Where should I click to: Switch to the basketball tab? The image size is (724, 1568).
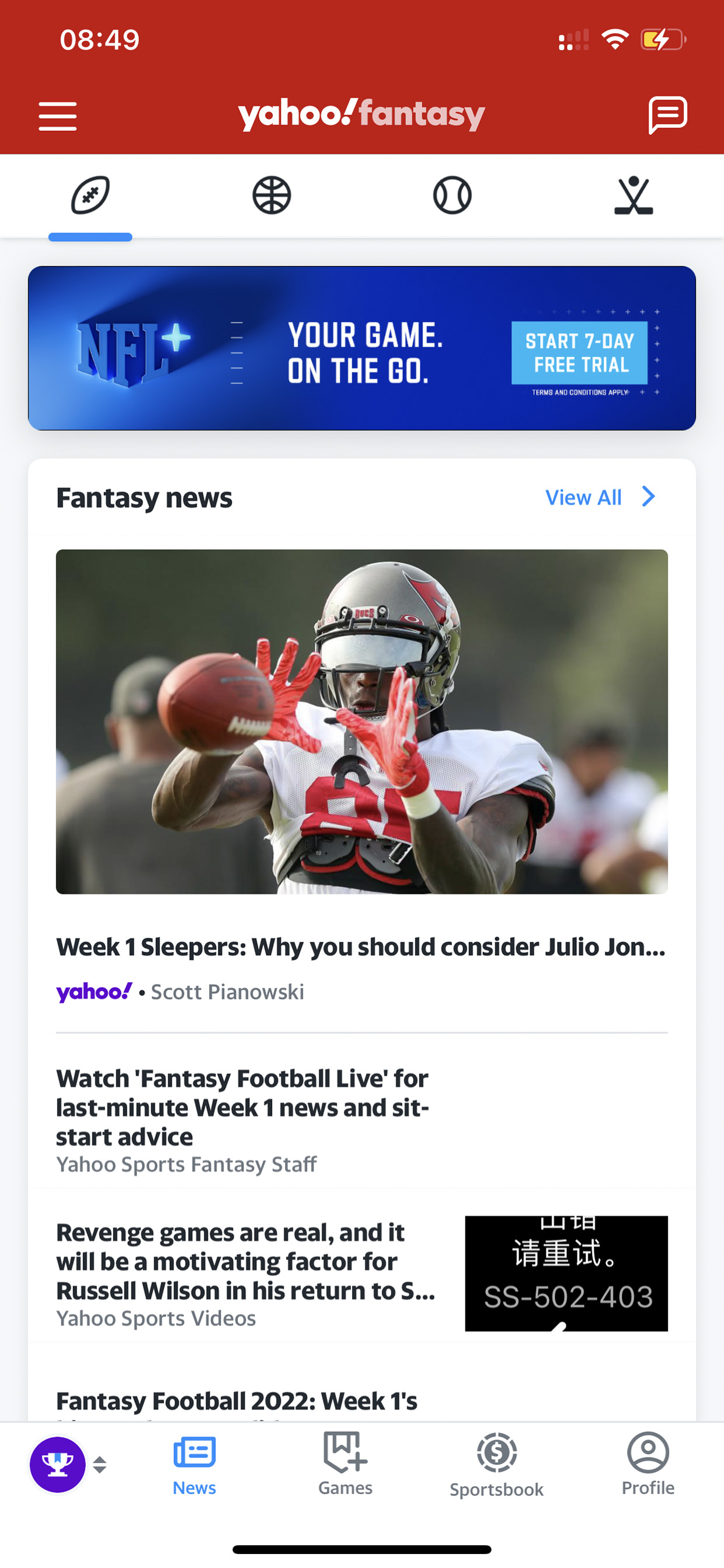[x=271, y=195]
